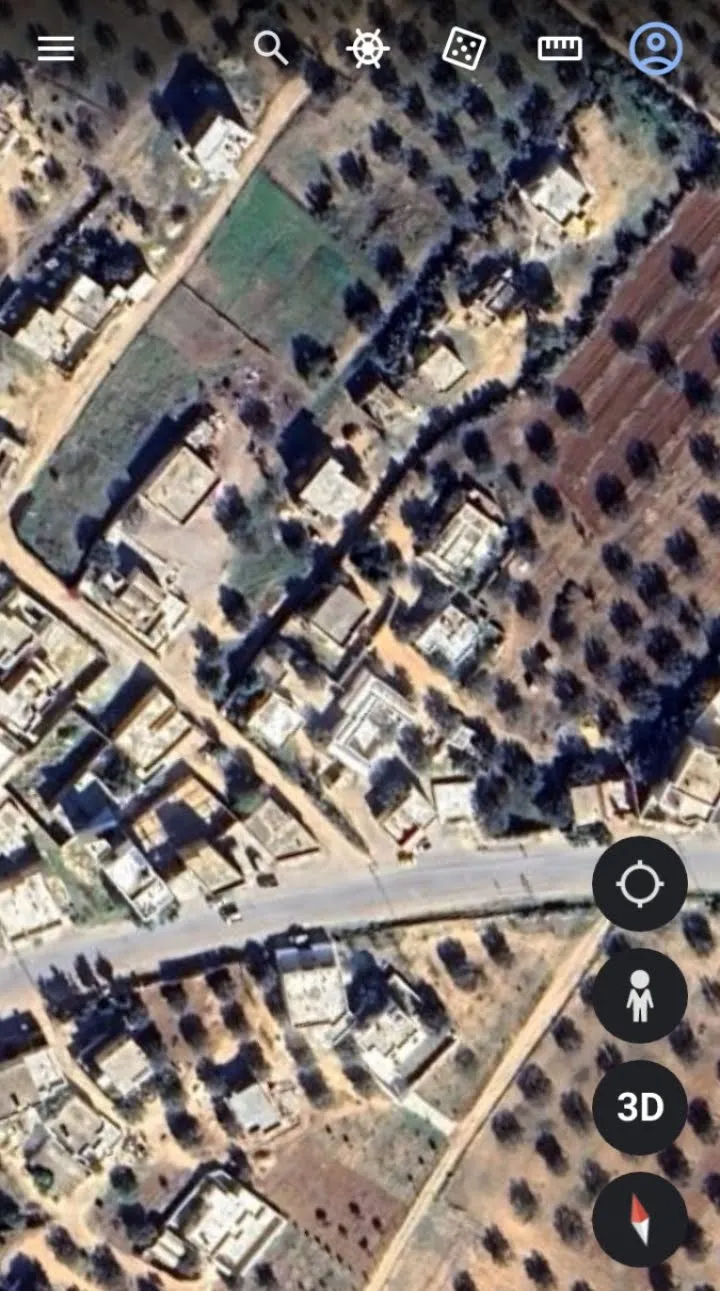Image resolution: width=720 pixels, height=1291 pixels.
Task: Center map on my location
Action: click(x=640, y=884)
